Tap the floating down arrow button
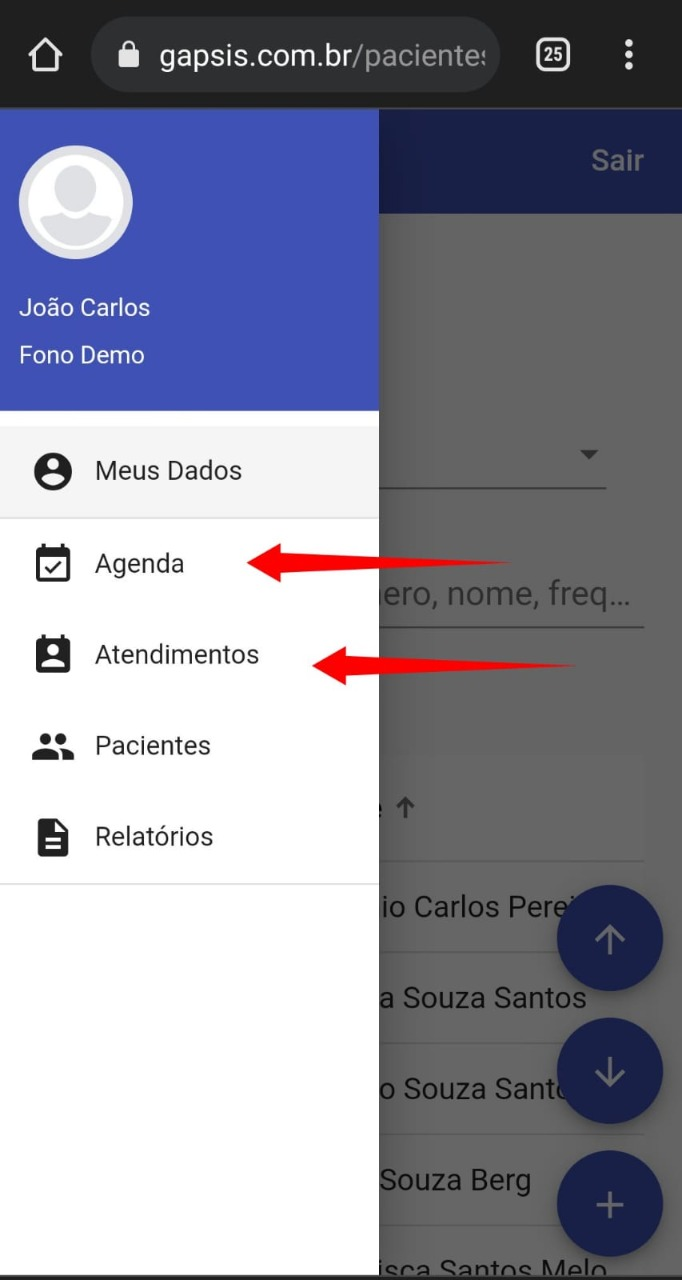 (x=609, y=1071)
